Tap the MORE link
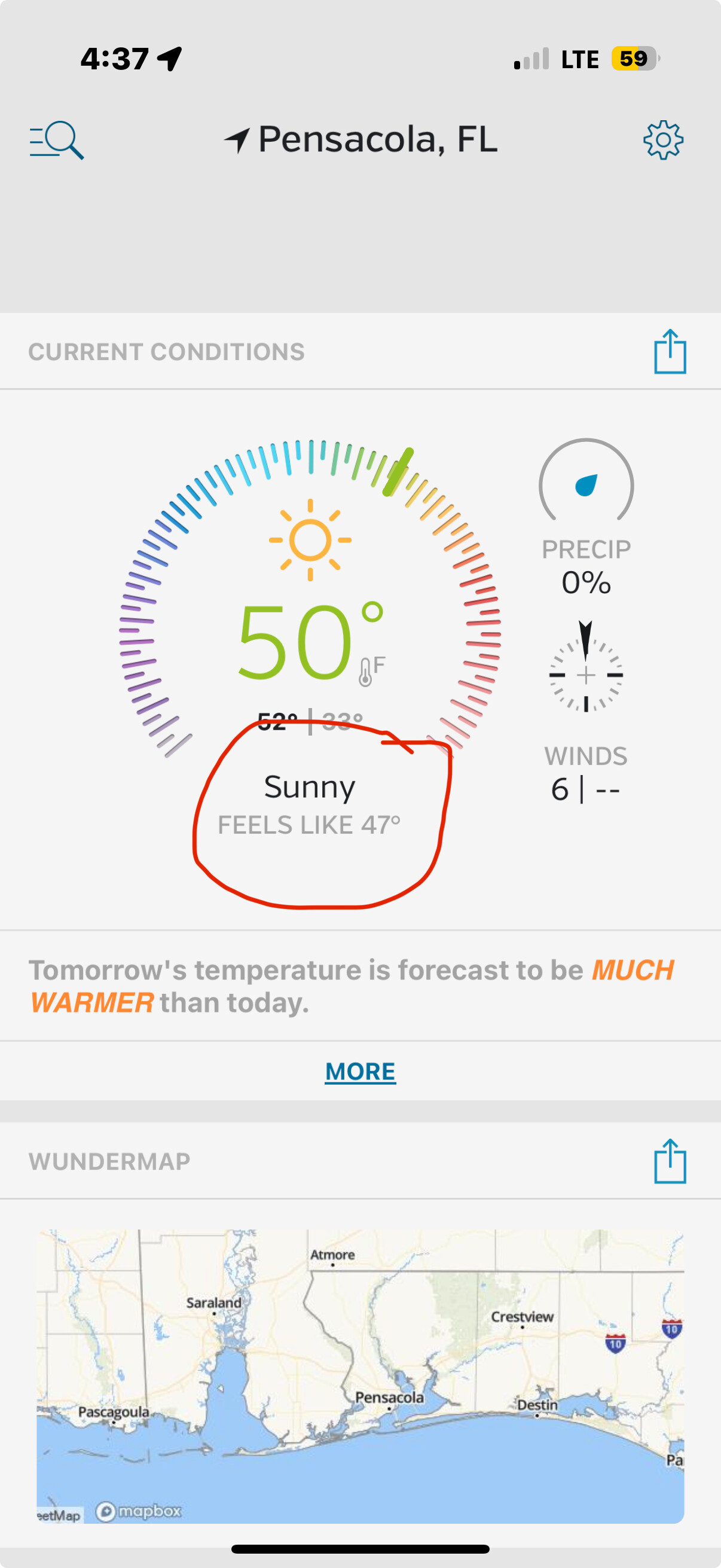 (x=360, y=1071)
